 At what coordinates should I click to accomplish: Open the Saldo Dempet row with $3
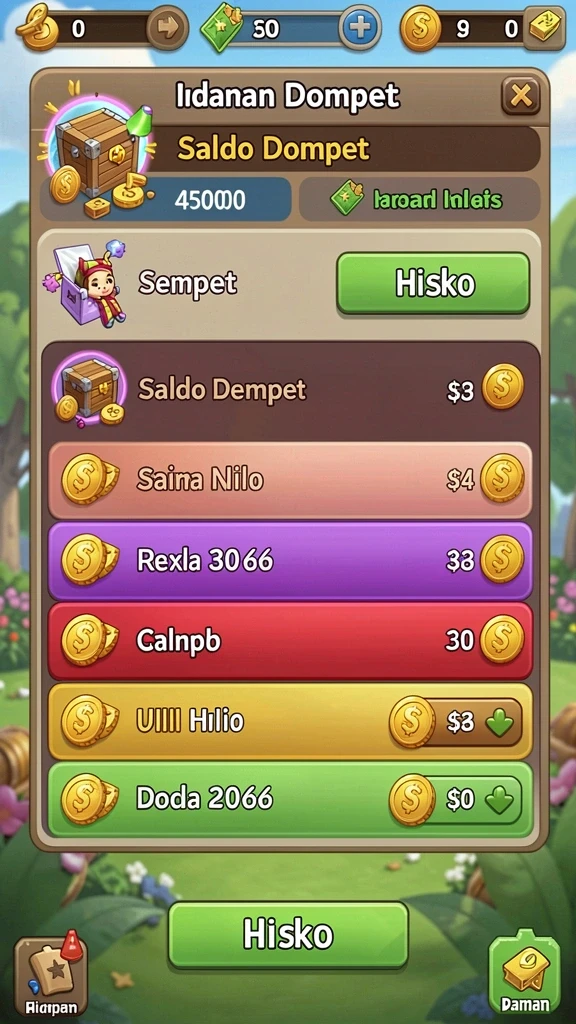[290, 390]
